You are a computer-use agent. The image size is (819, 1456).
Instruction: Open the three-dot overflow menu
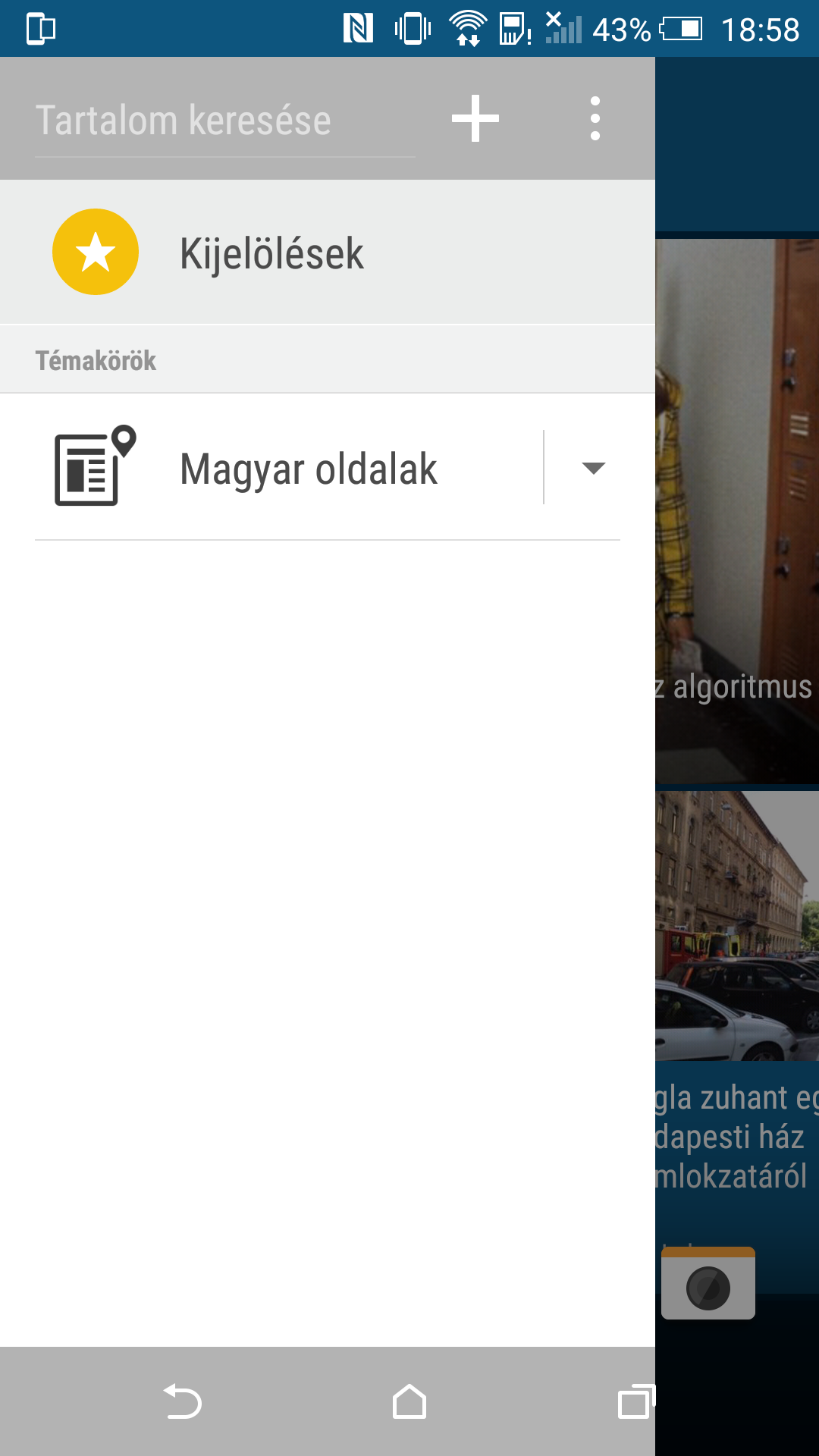click(x=595, y=118)
